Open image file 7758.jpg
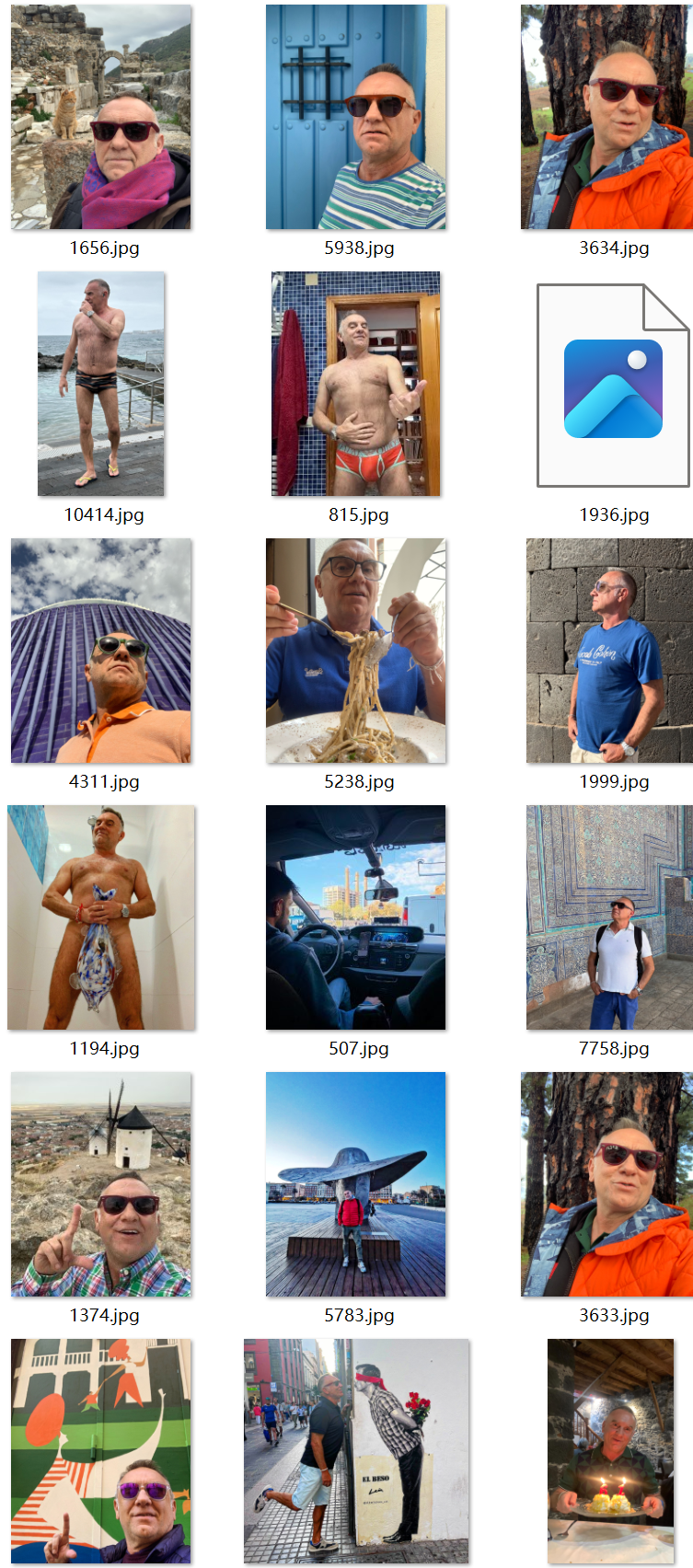 coord(609,917)
